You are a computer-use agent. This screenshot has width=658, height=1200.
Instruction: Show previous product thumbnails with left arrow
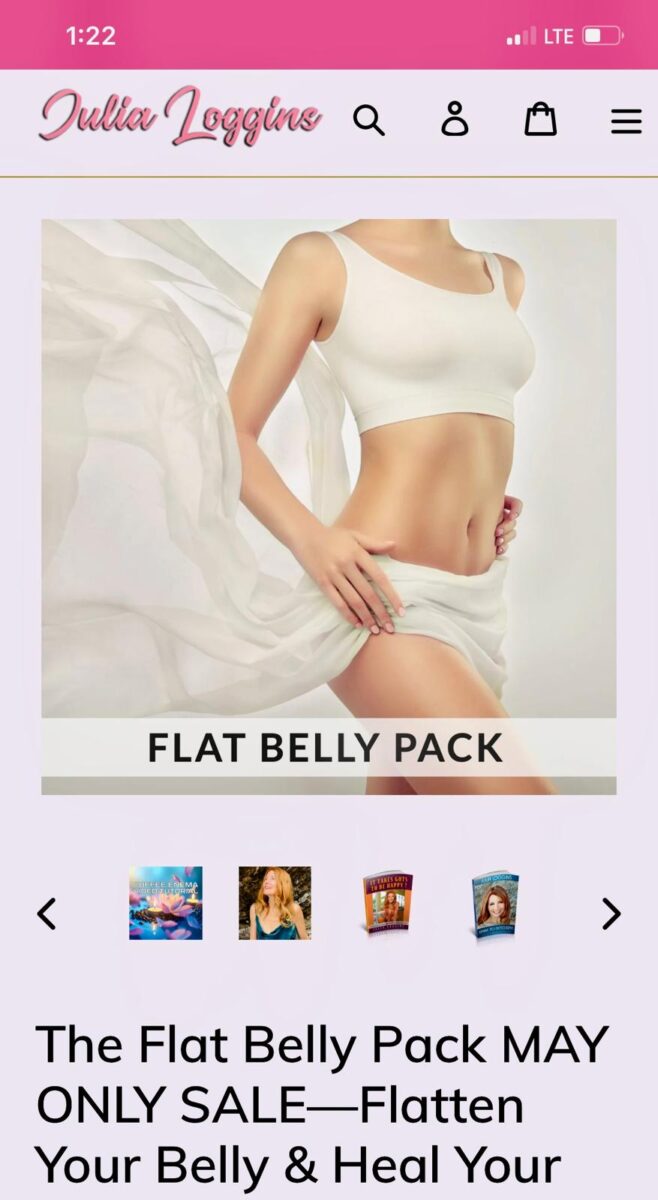(47, 913)
